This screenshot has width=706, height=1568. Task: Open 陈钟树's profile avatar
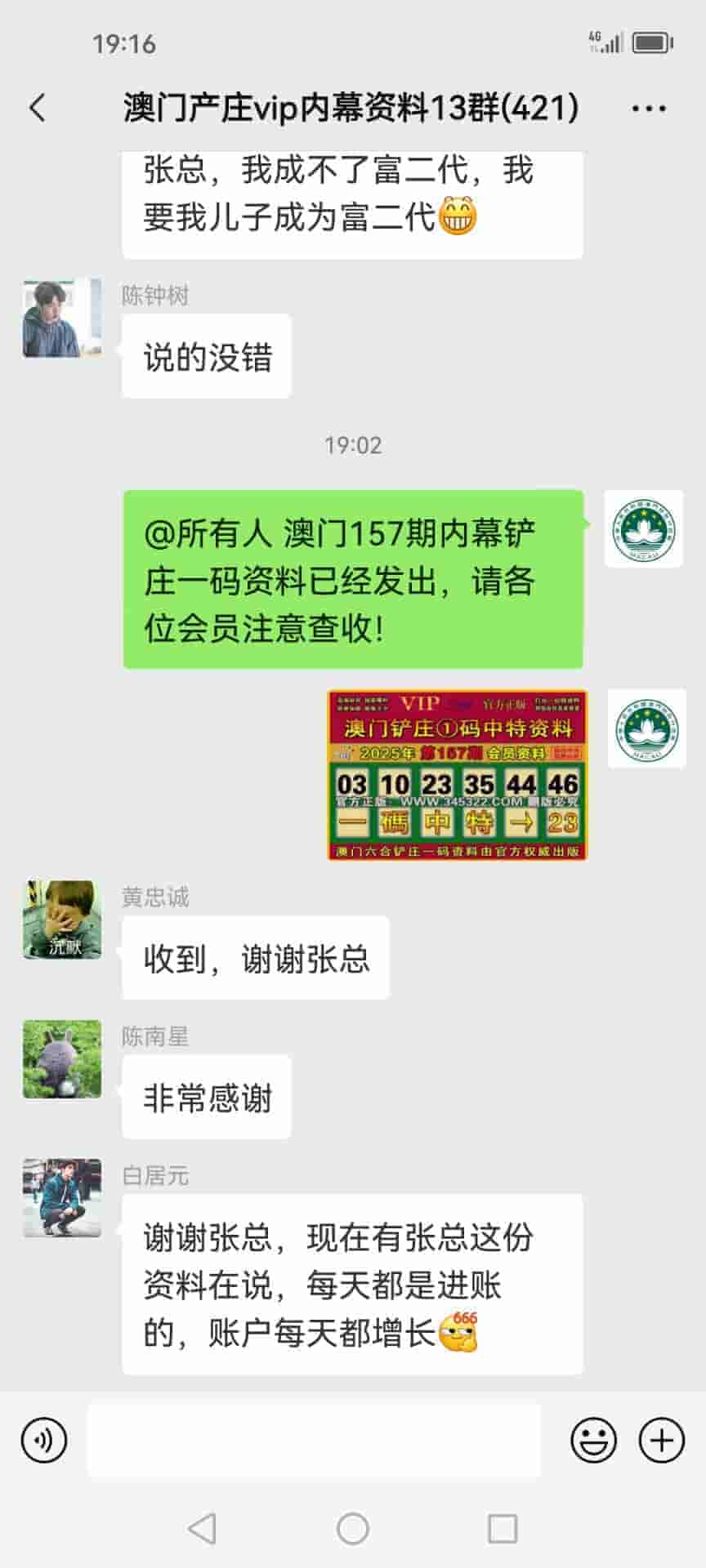(62, 318)
